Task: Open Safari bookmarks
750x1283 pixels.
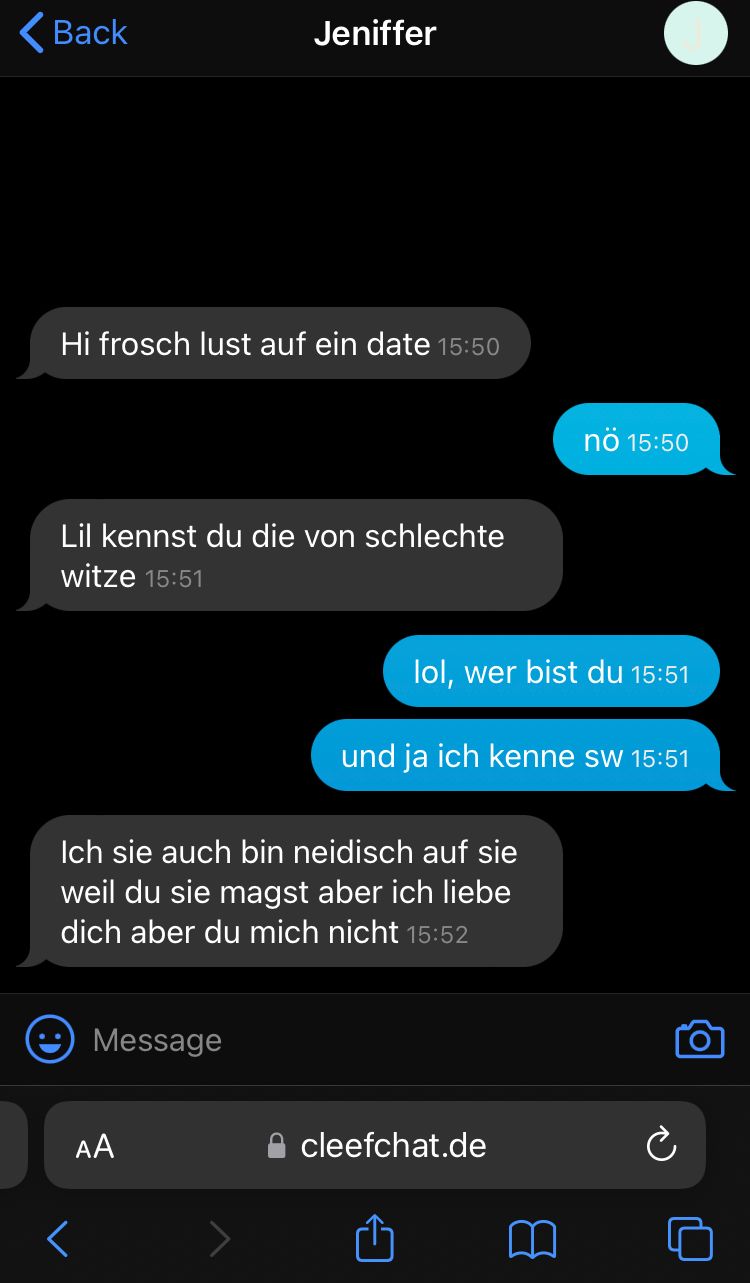Action: [532, 1240]
